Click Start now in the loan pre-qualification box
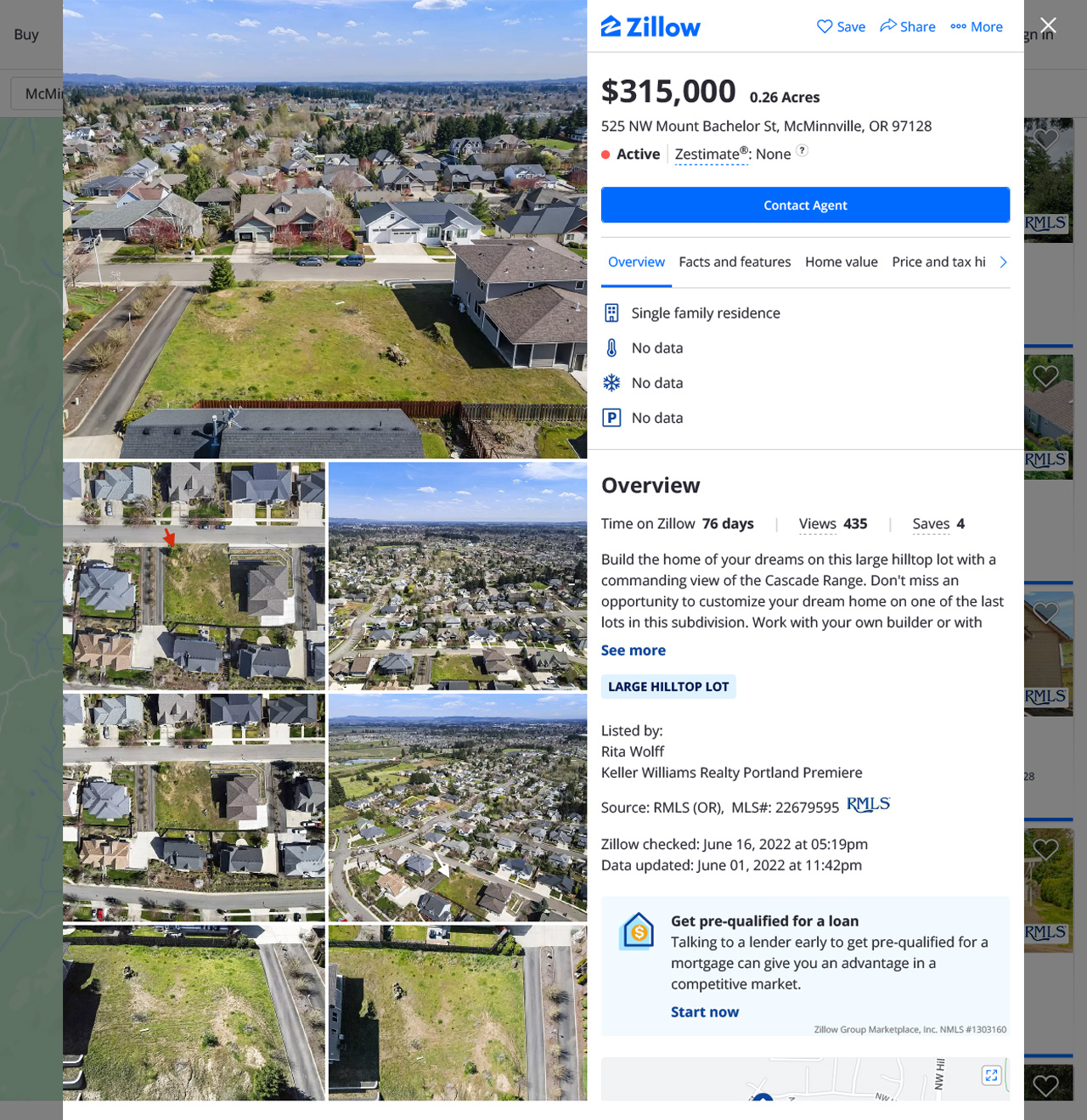Image resolution: width=1087 pixels, height=1120 pixels. [x=705, y=1011]
